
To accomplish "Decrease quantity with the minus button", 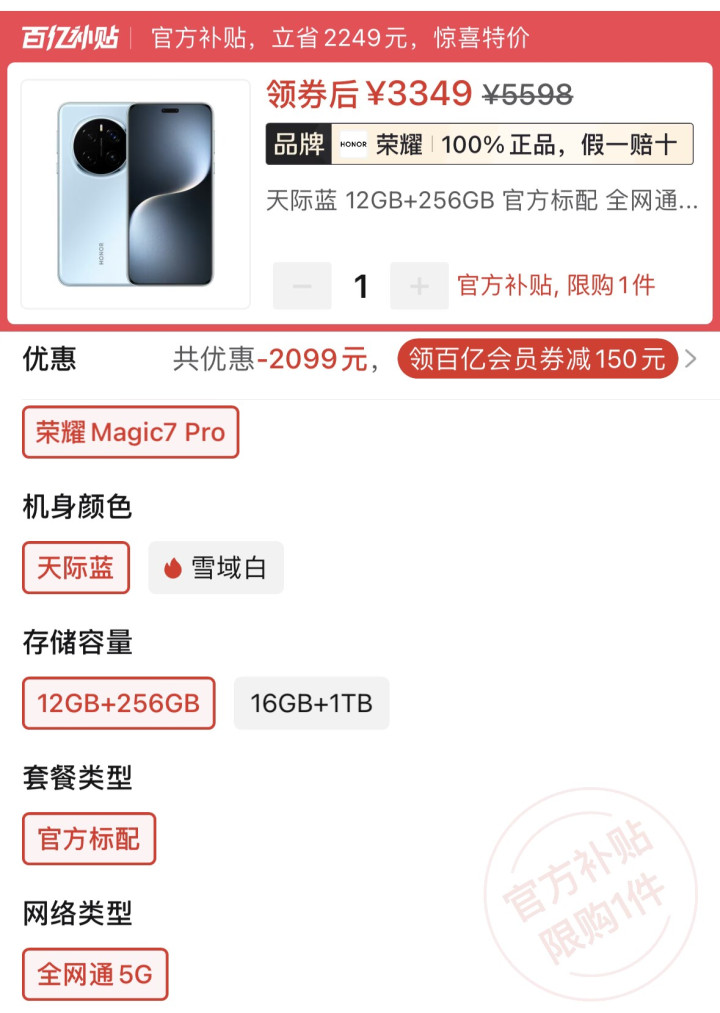I will click(302, 287).
